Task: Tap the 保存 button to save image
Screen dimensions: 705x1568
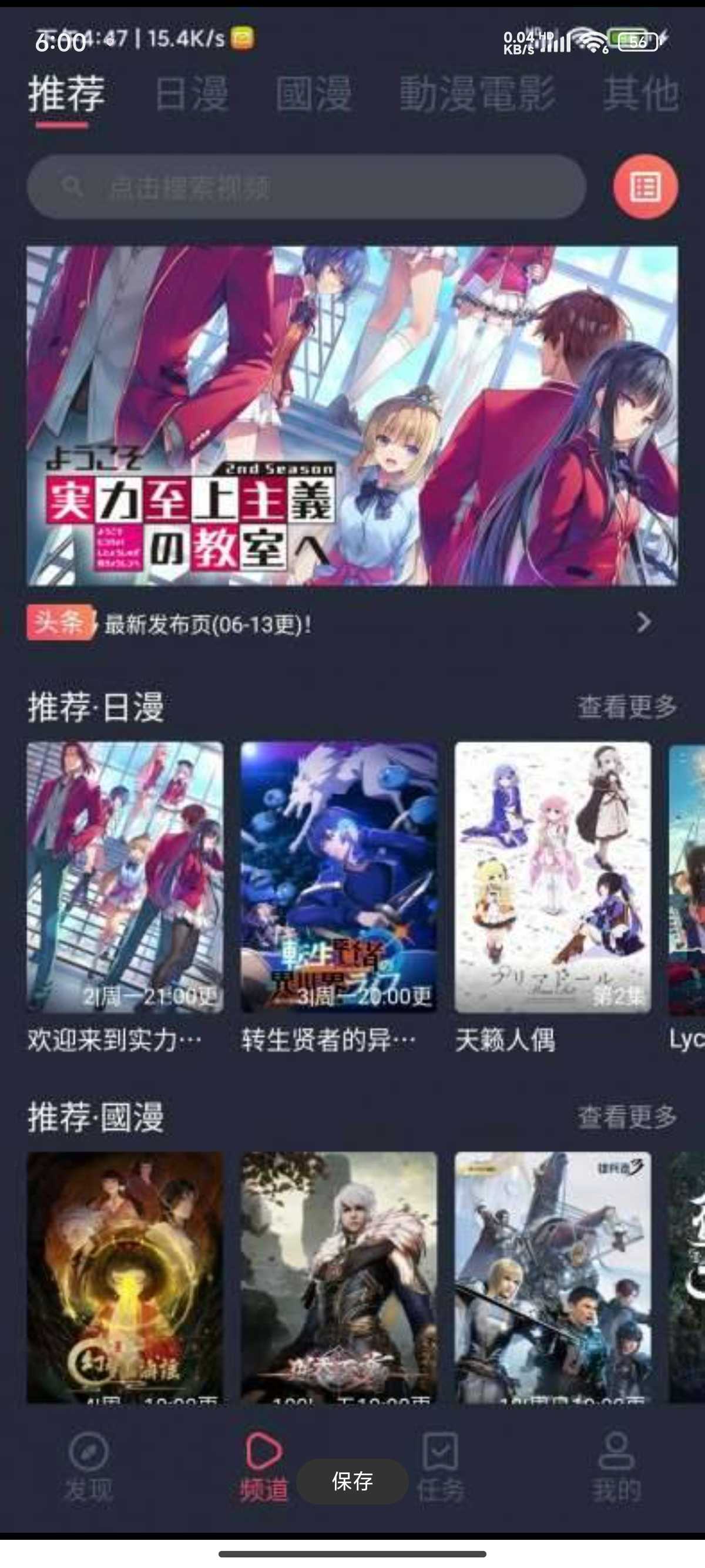Action: point(352,1481)
